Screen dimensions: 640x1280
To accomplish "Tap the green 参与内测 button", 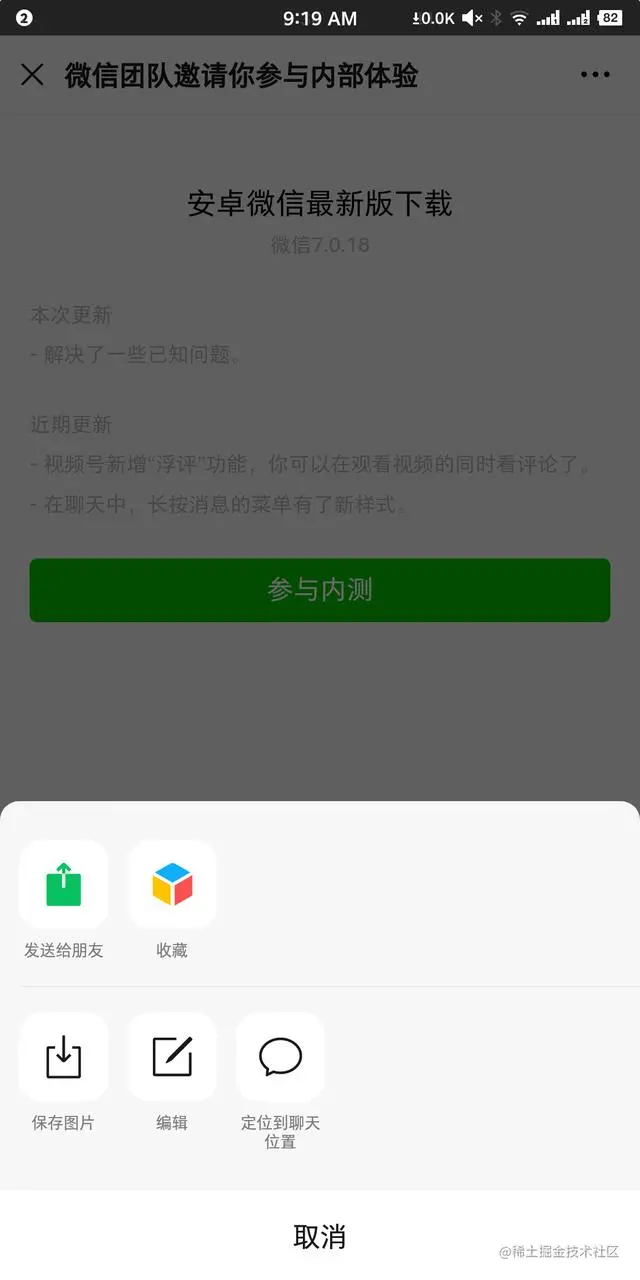I will (x=320, y=590).
